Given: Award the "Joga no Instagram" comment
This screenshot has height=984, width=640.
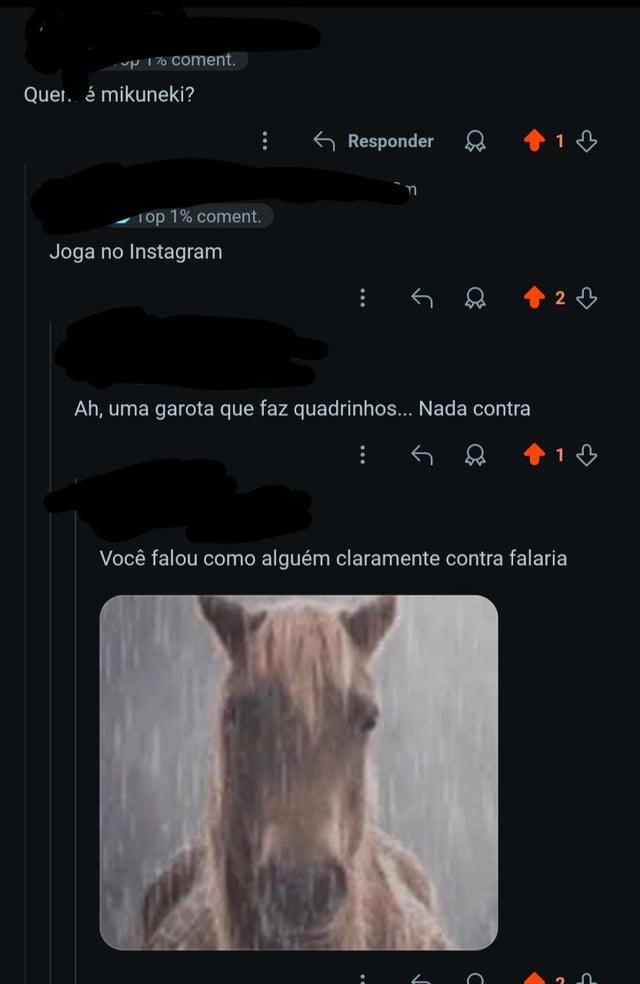Looking at the screenshot, I should [475, 298].
